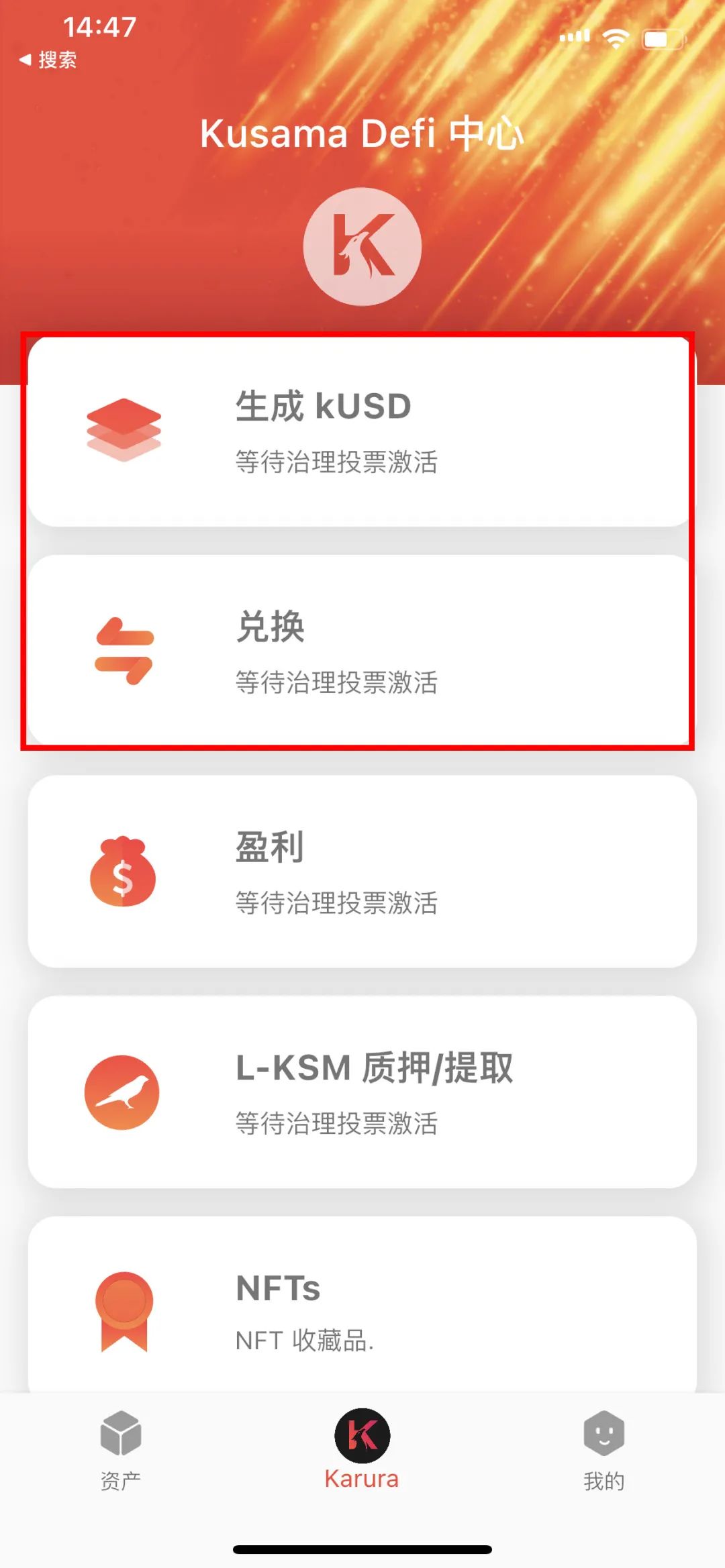Select the Karura tab
The width and height of the screenshot is (725, 1568).
(x=362, y=1449)
